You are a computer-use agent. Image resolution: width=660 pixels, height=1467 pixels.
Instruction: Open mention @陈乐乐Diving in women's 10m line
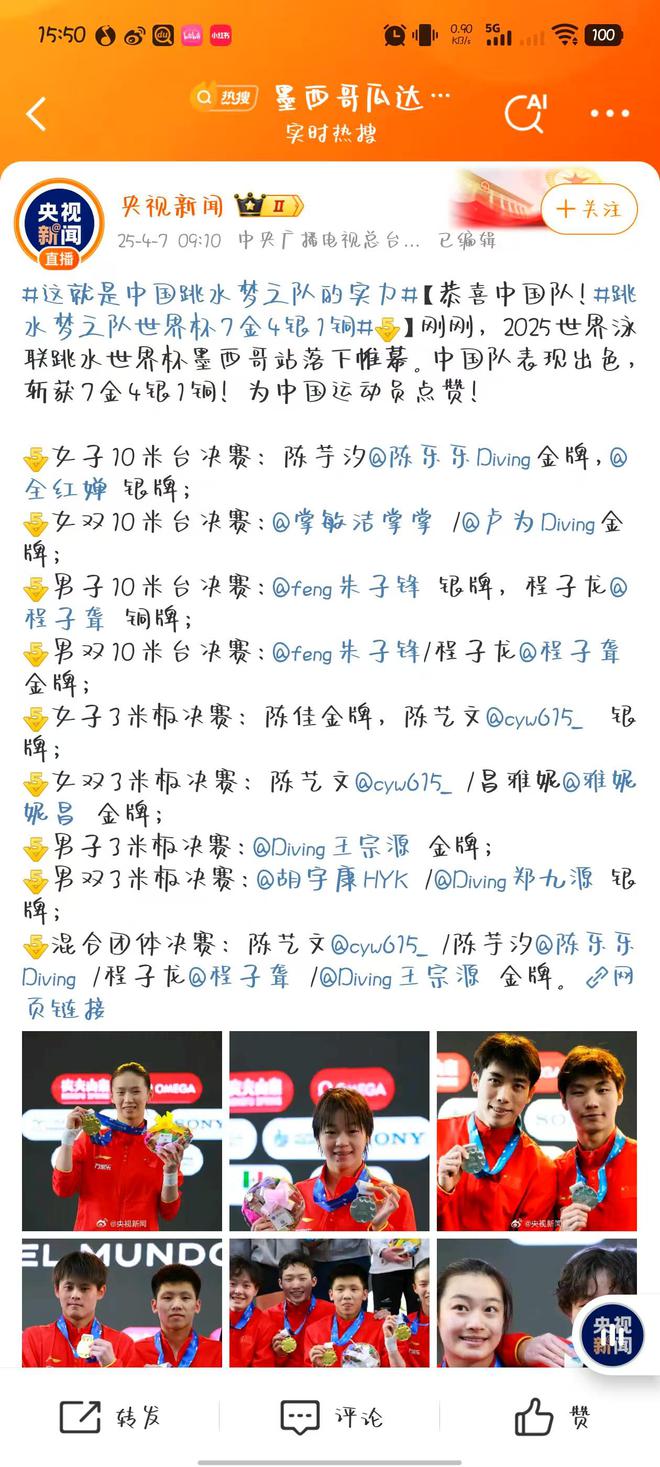point(450,459)
